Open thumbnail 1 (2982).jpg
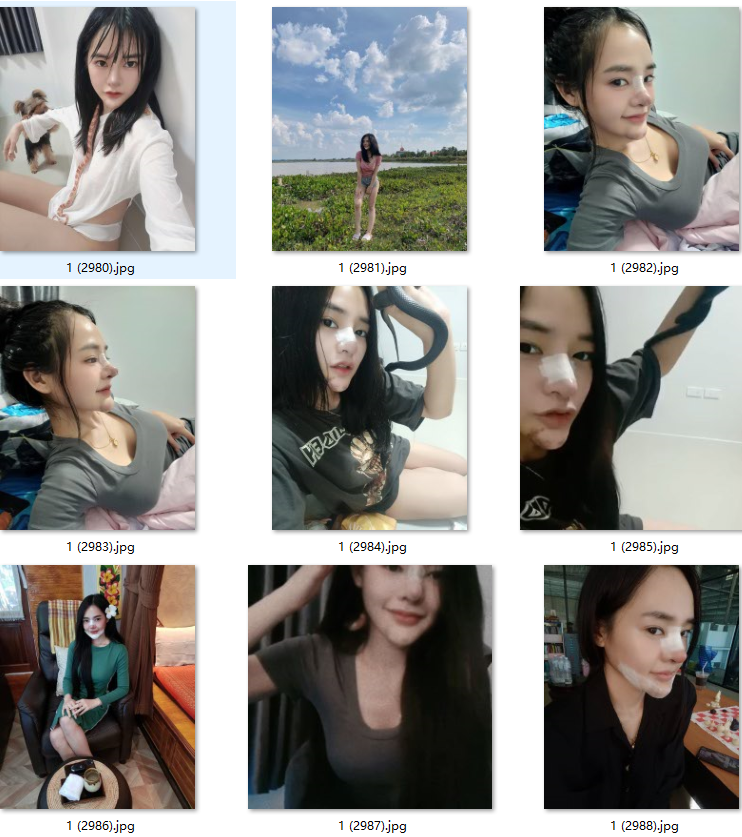742x837 pixels. point(641,129)
